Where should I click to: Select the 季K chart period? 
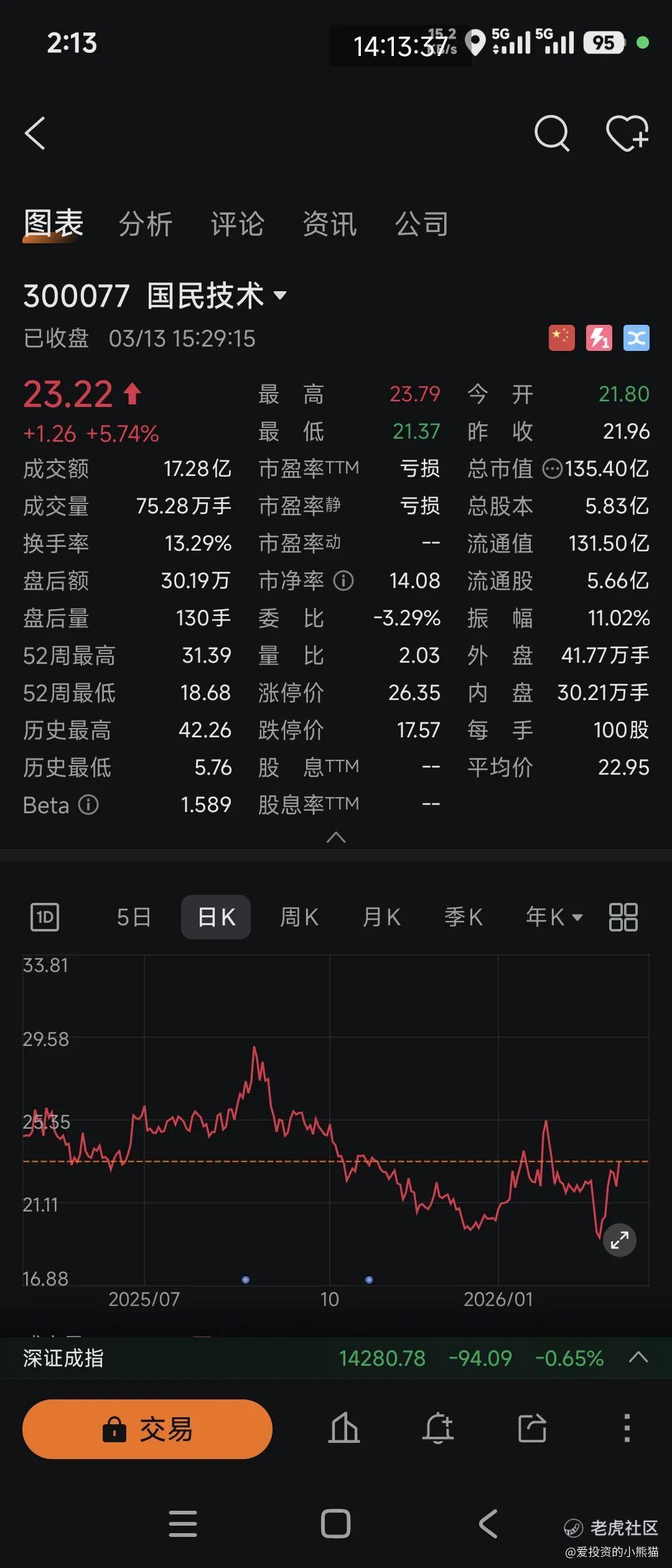point(464,917)
